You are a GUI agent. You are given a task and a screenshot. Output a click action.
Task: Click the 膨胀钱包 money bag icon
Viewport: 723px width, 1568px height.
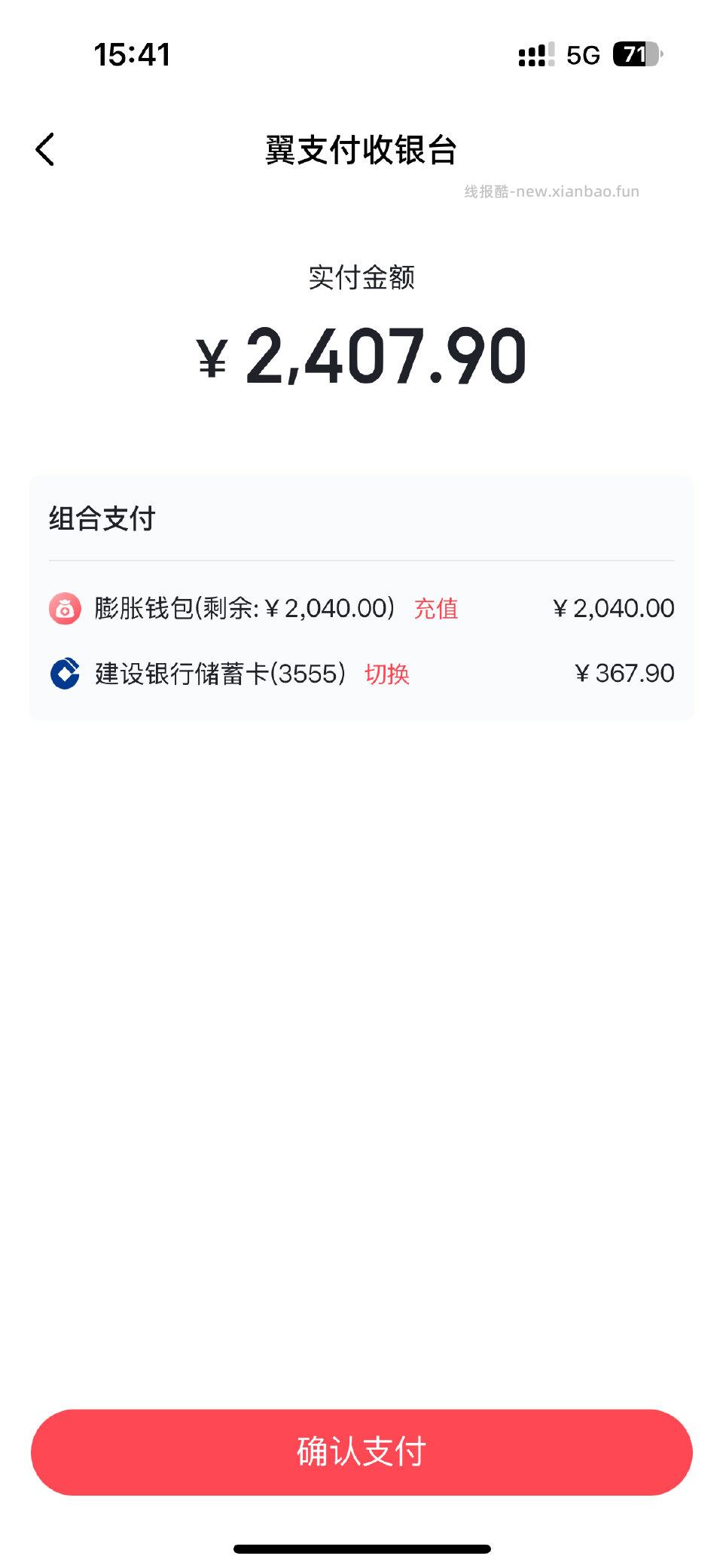(66, 608)
